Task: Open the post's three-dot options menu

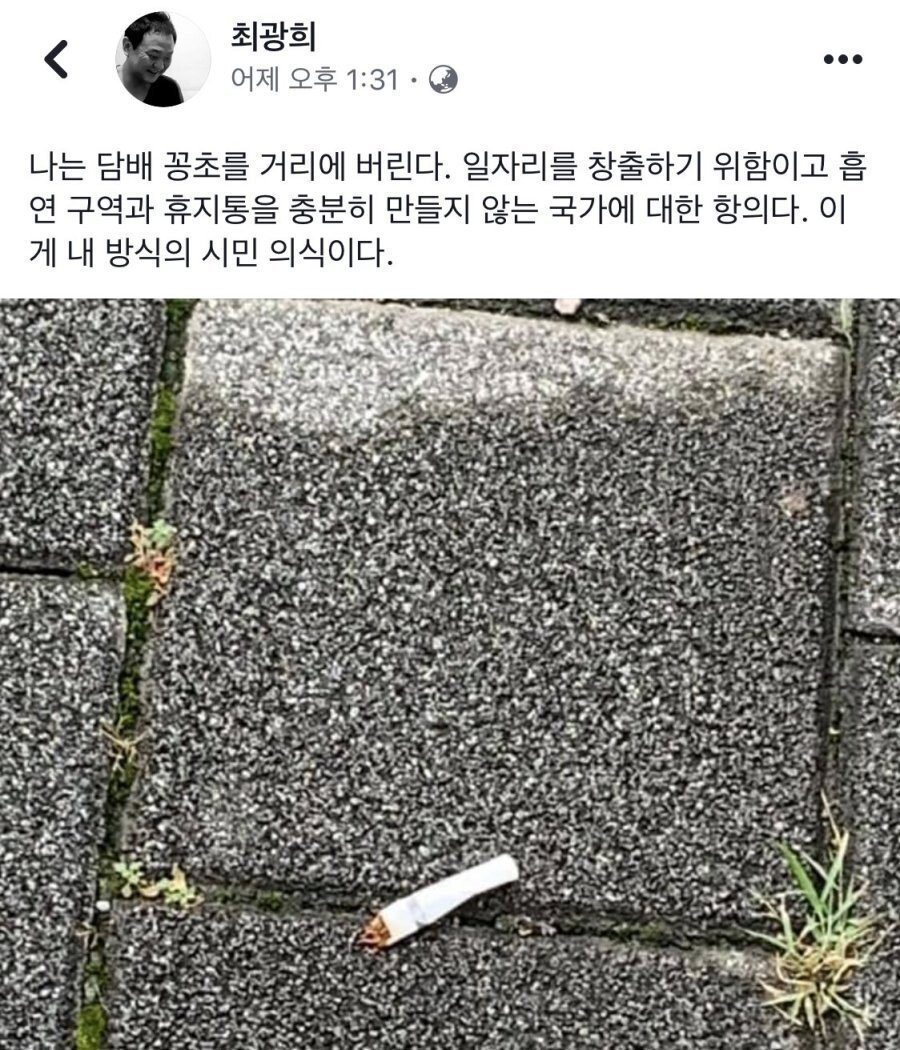Action: click(x=841, y=60)
